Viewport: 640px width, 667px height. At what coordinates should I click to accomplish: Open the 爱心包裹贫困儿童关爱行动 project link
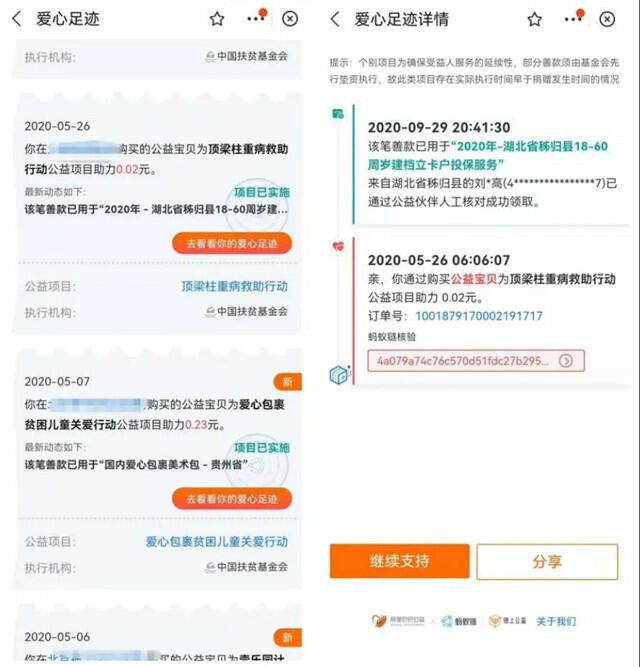click(x=217, y=542)
